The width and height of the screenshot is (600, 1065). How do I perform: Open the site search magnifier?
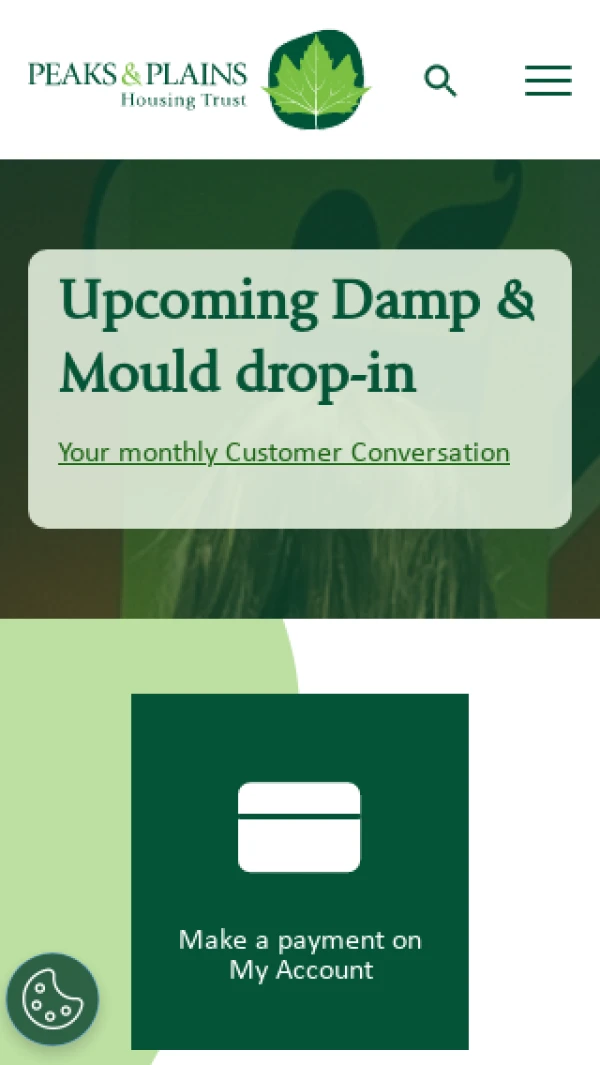click(440, 81)
